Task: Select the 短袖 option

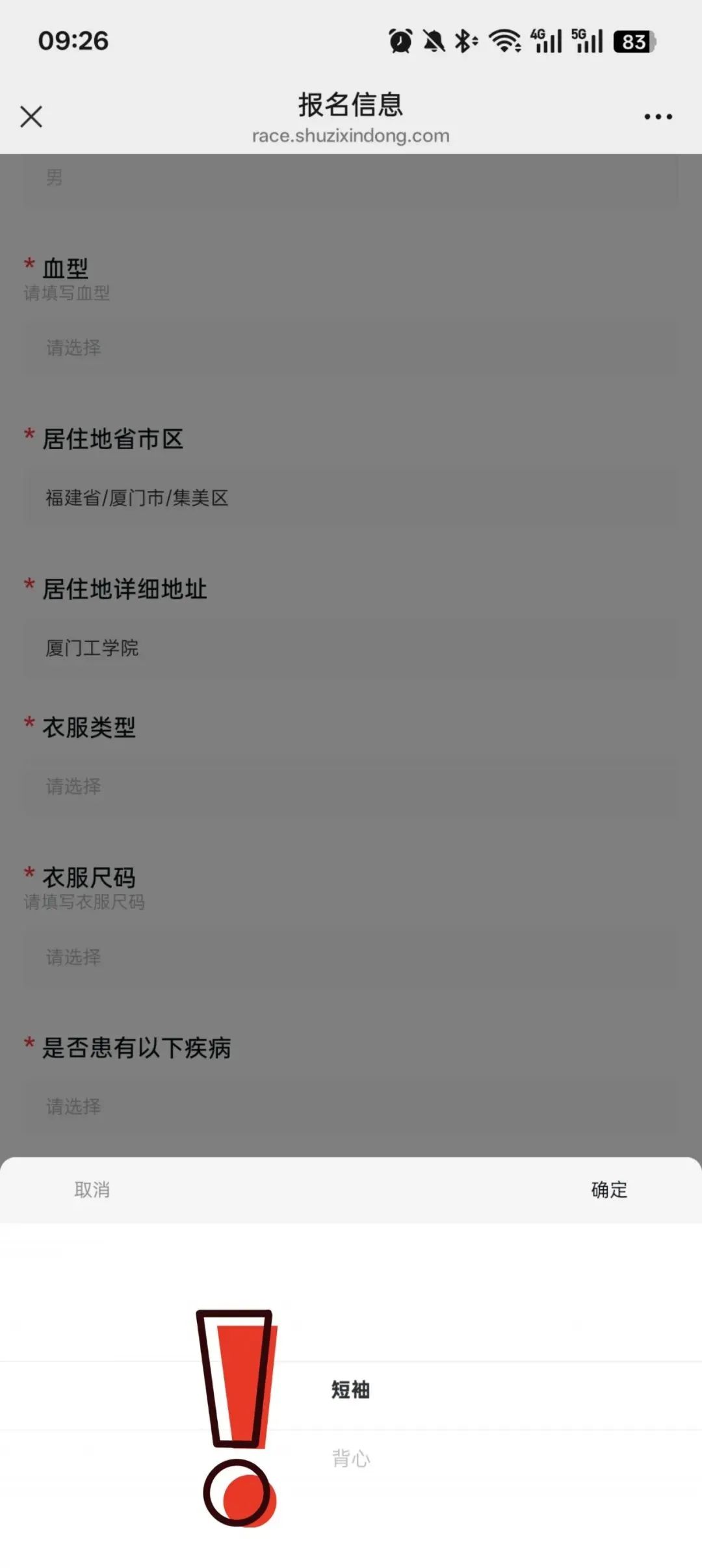Action: point(351,1390)
